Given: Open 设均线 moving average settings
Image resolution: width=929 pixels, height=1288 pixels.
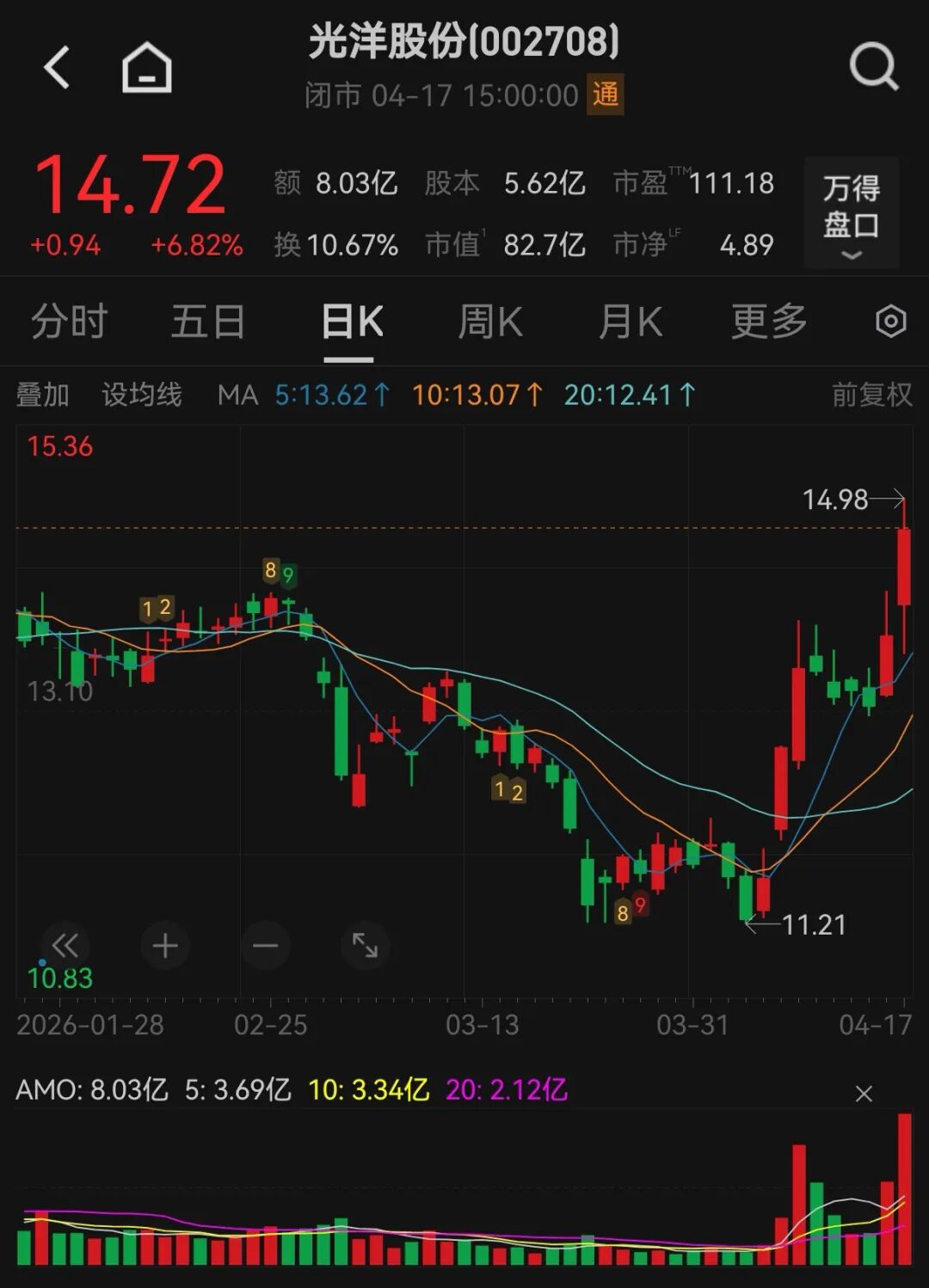Looking at the screenshot, I should point(142,395).
